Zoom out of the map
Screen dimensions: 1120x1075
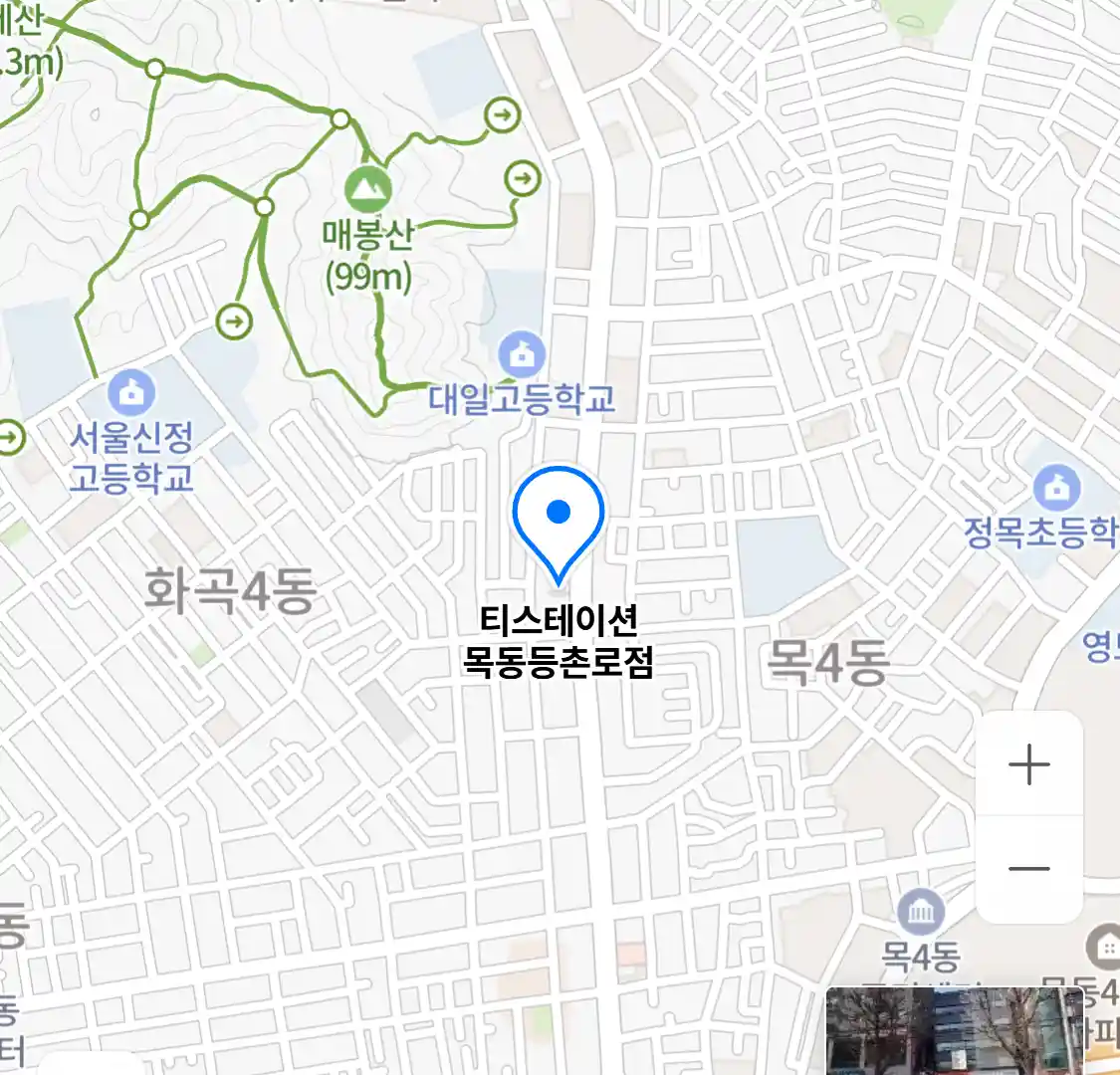point(1028,869)
